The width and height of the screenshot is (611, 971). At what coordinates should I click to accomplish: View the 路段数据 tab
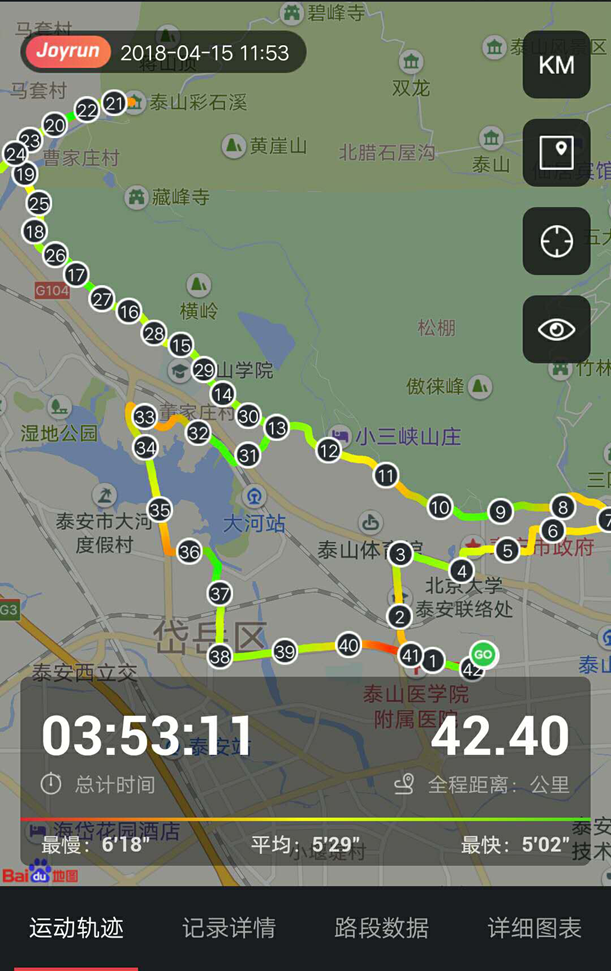click(381, 927)
